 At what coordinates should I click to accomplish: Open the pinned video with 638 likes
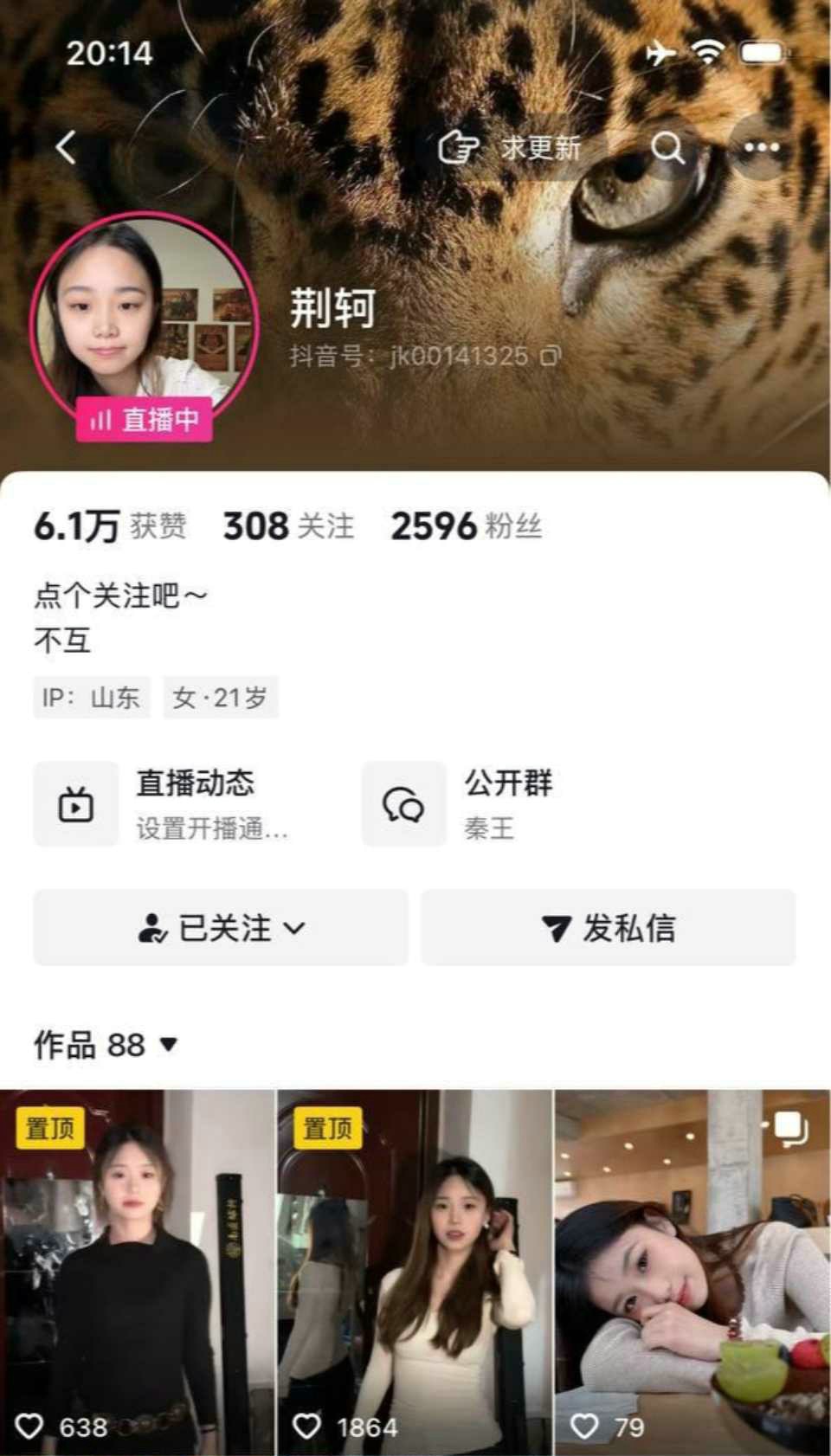coord(137,1272)
